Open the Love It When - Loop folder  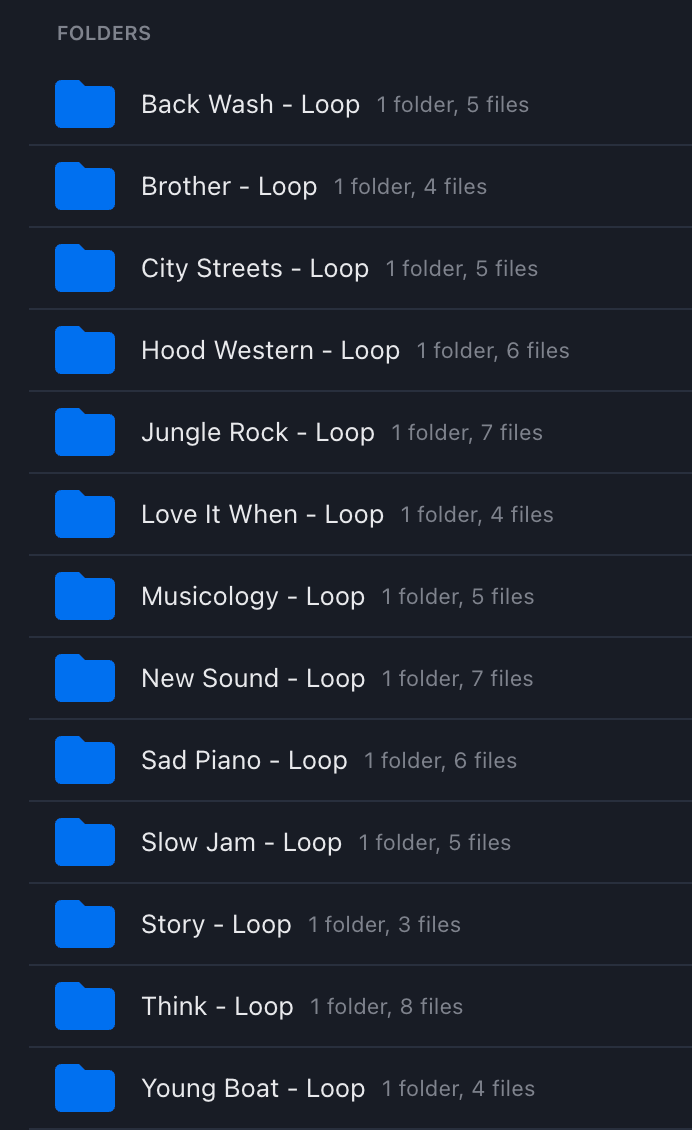262,515
